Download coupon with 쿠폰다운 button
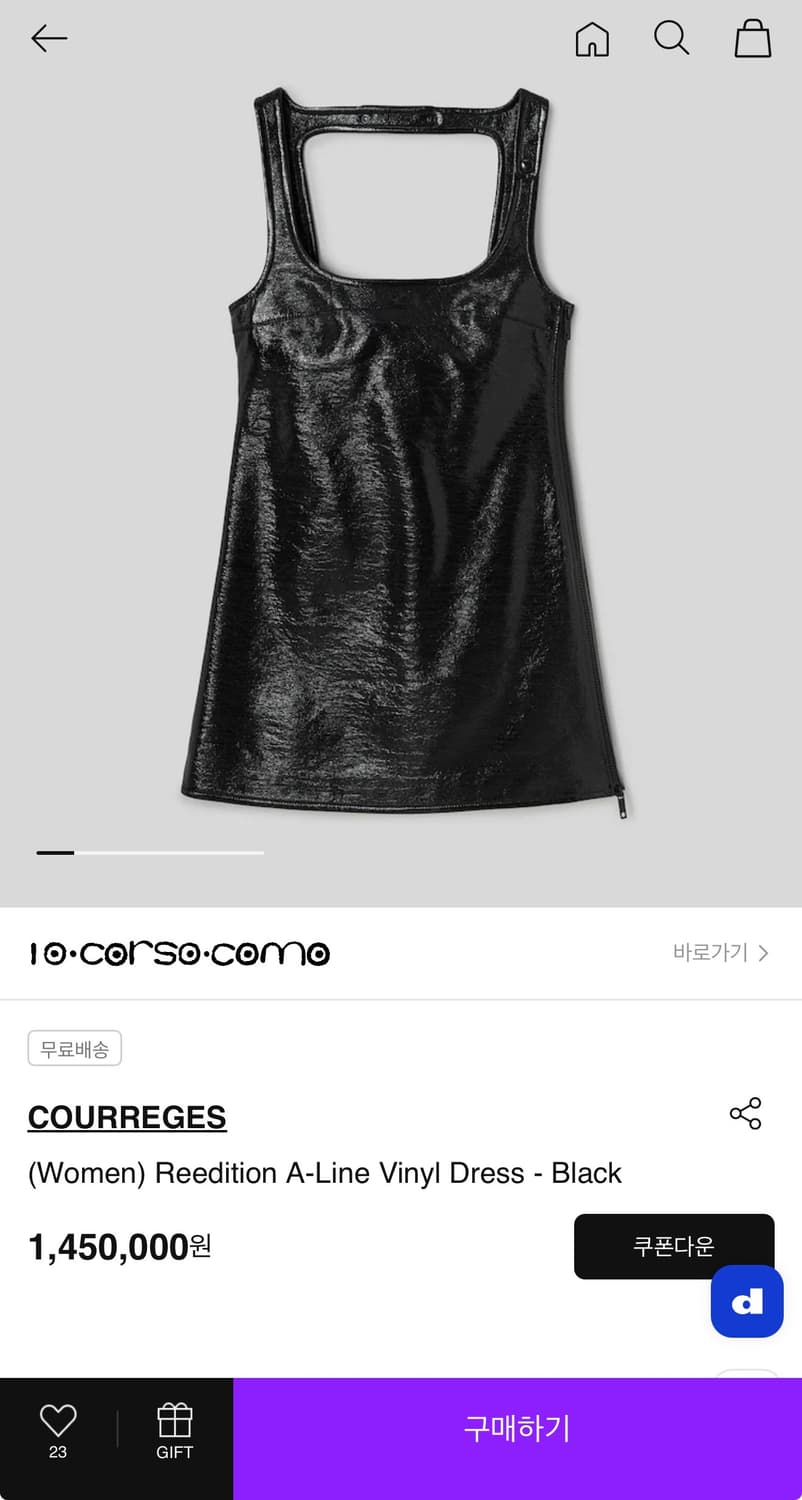Viewport: 802px width, 1500px height. (674, 1246)
